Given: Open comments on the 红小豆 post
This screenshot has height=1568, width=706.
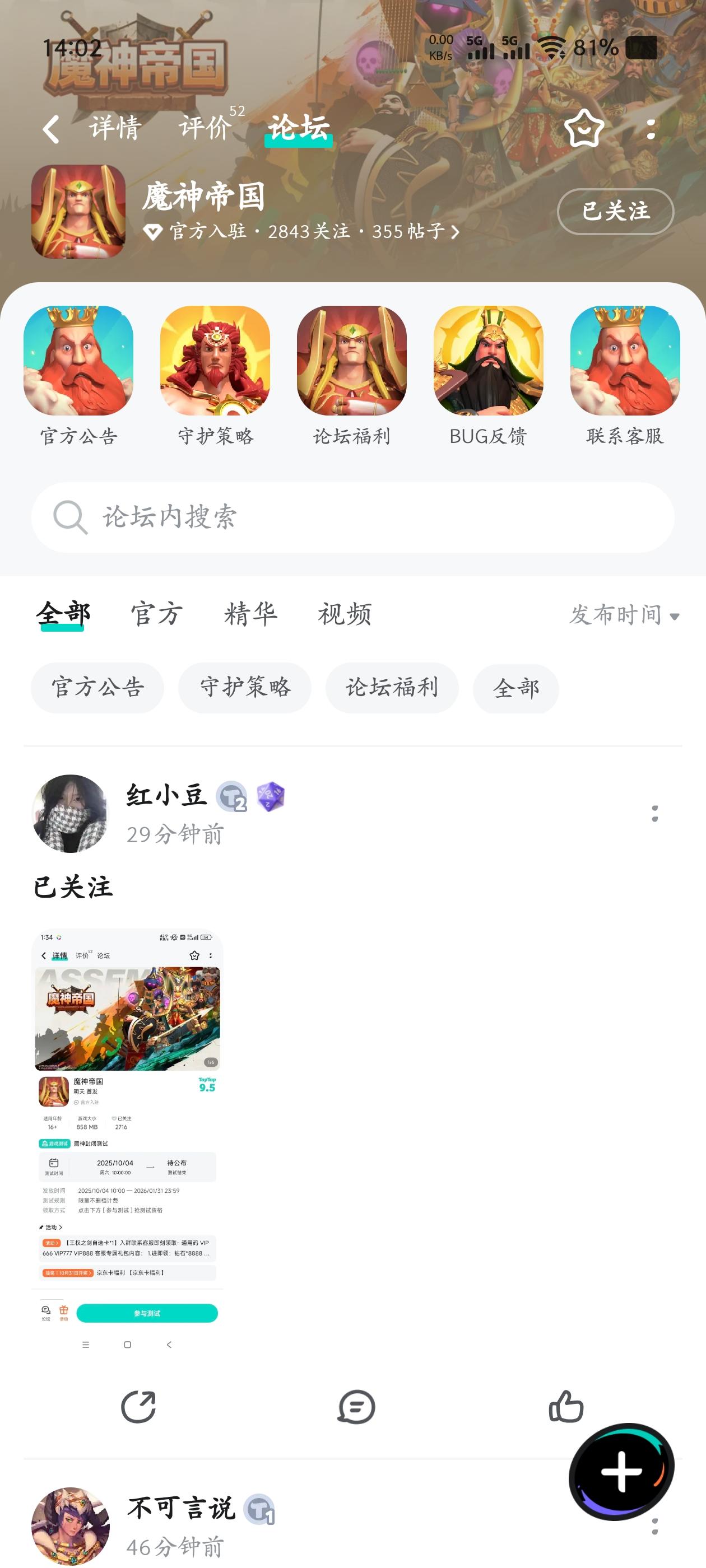Looking at the screenshot, I should (x=356, y=1407).
